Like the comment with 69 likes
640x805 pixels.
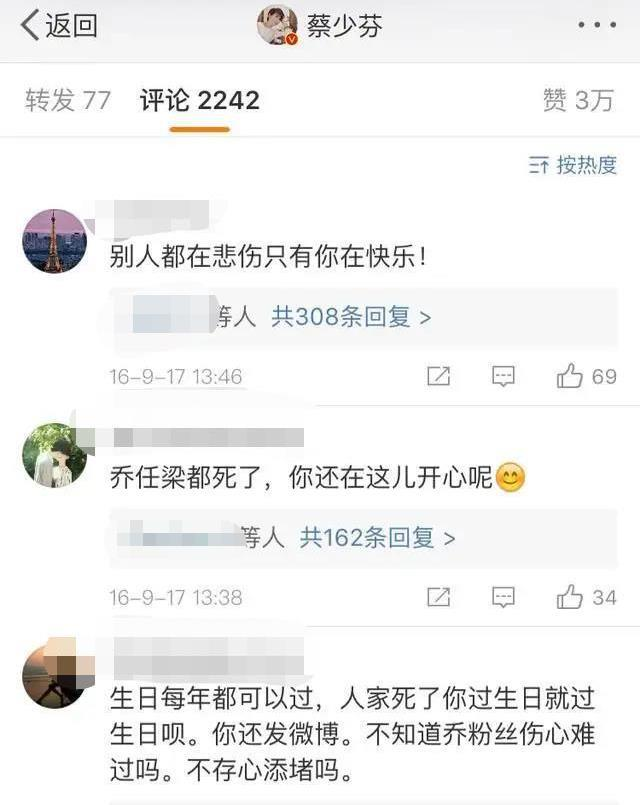(x=586, y=377)
